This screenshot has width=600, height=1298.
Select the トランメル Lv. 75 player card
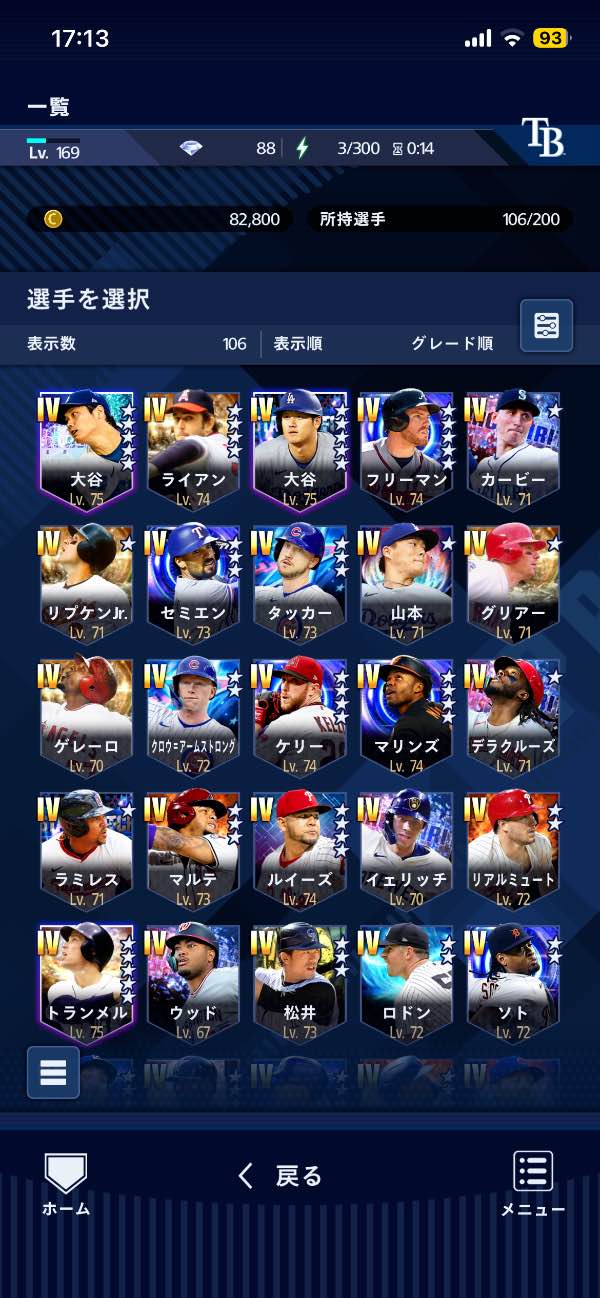pyautogui.click(x=86, y=983)
